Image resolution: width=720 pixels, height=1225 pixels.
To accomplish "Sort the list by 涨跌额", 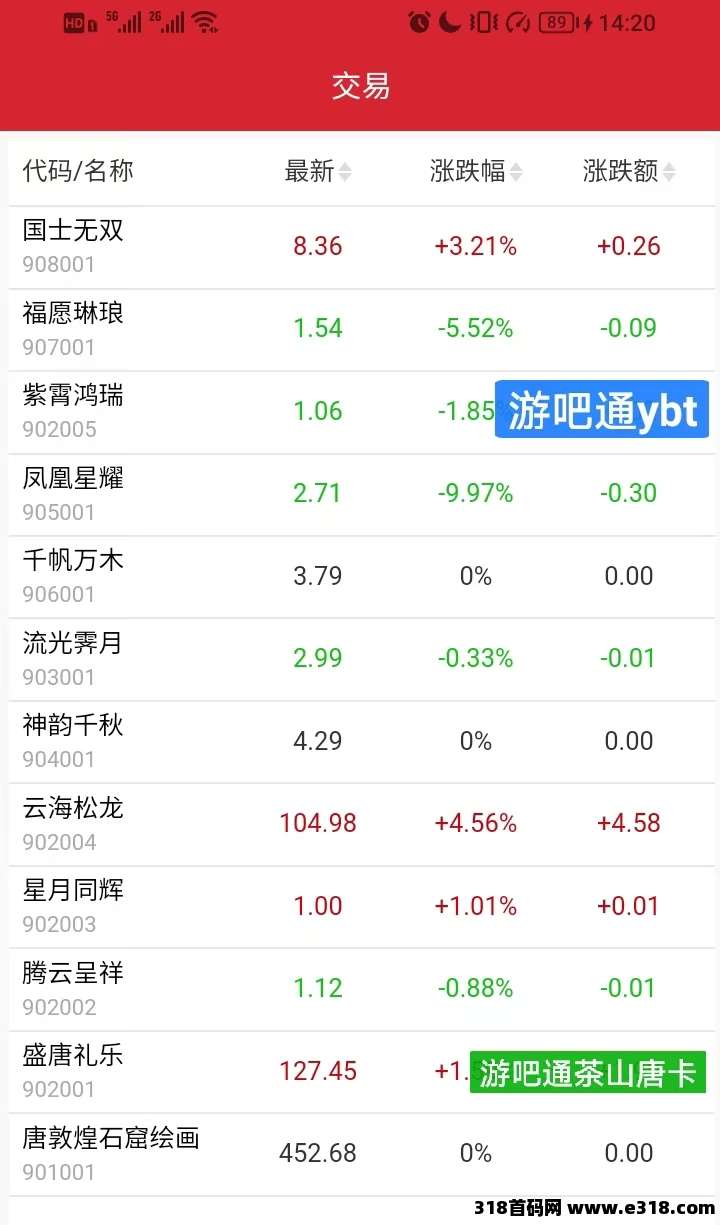I will click(629, 171).
